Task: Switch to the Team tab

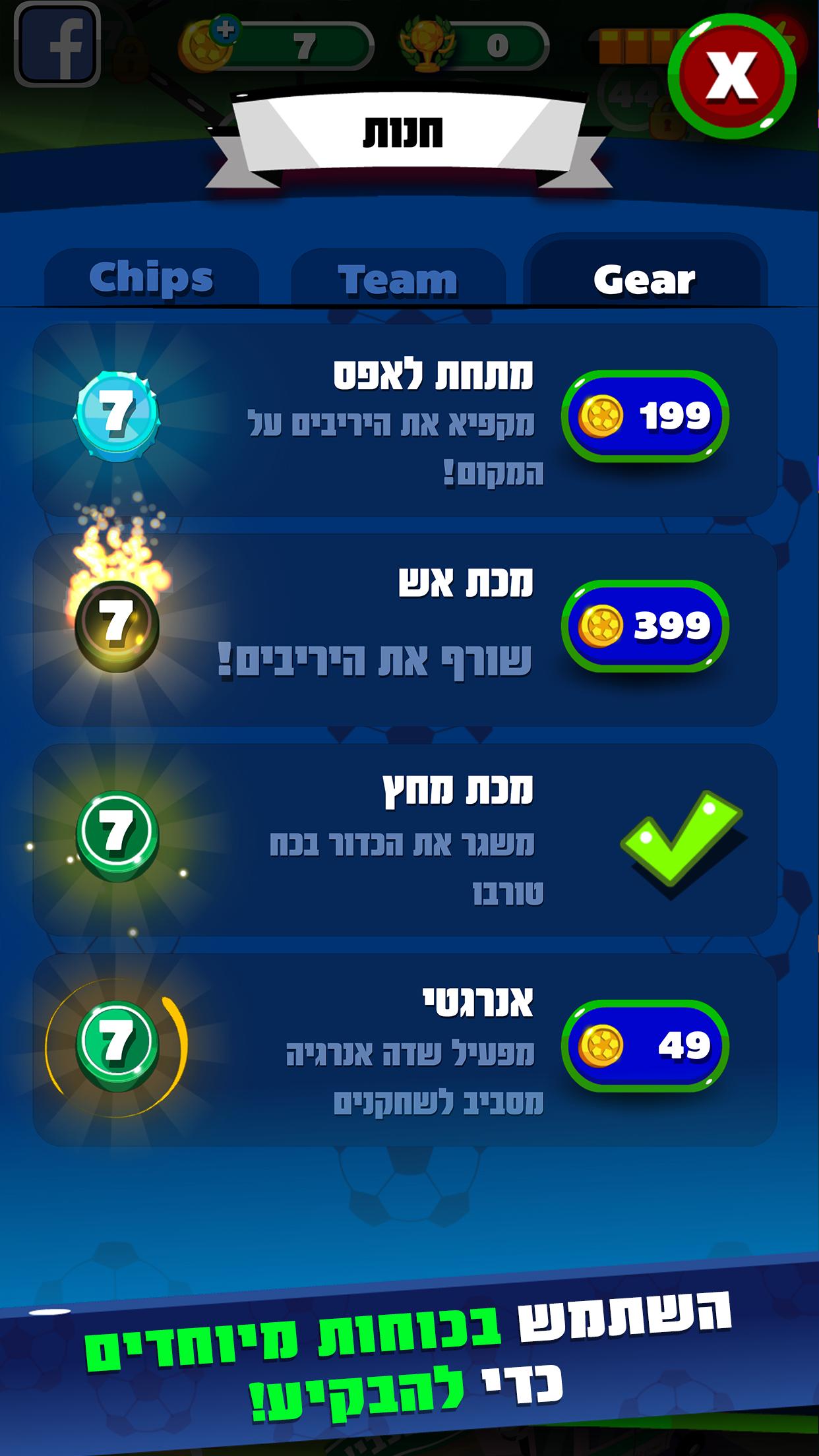Action: 398,280
